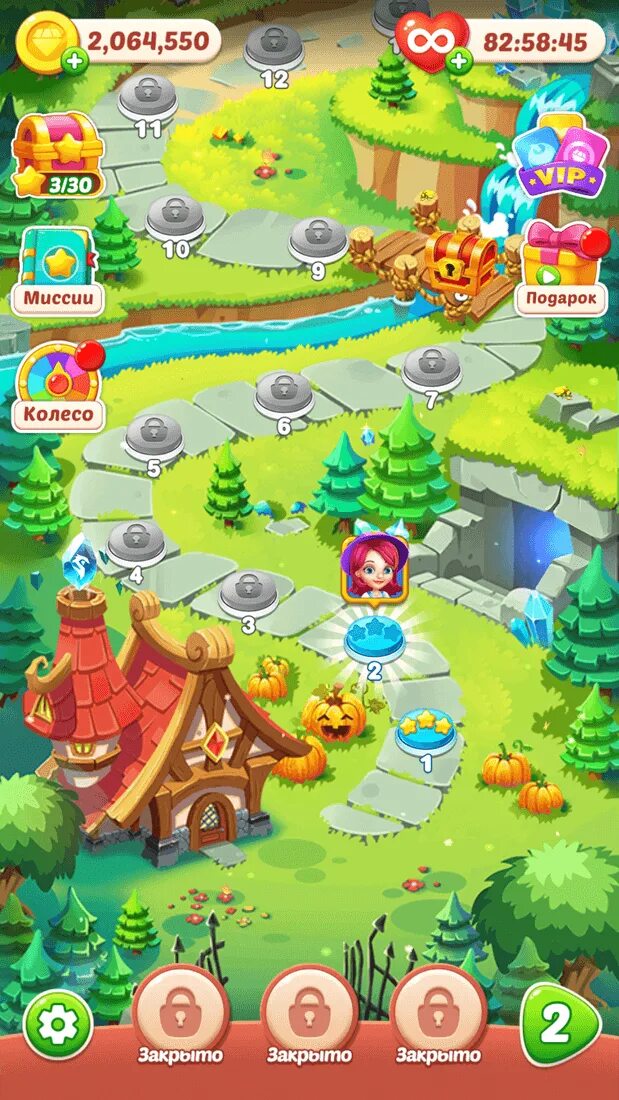Open the Колесо fortune wheel

click(57, 386)
